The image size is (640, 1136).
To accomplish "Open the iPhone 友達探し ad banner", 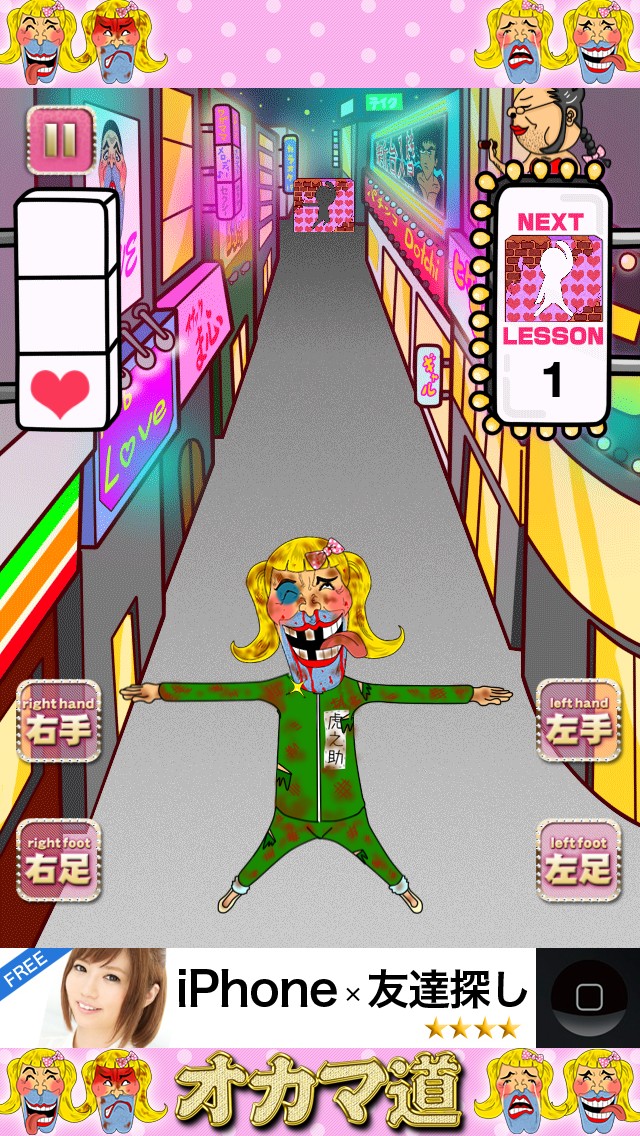I will click(x=320, y=997).
